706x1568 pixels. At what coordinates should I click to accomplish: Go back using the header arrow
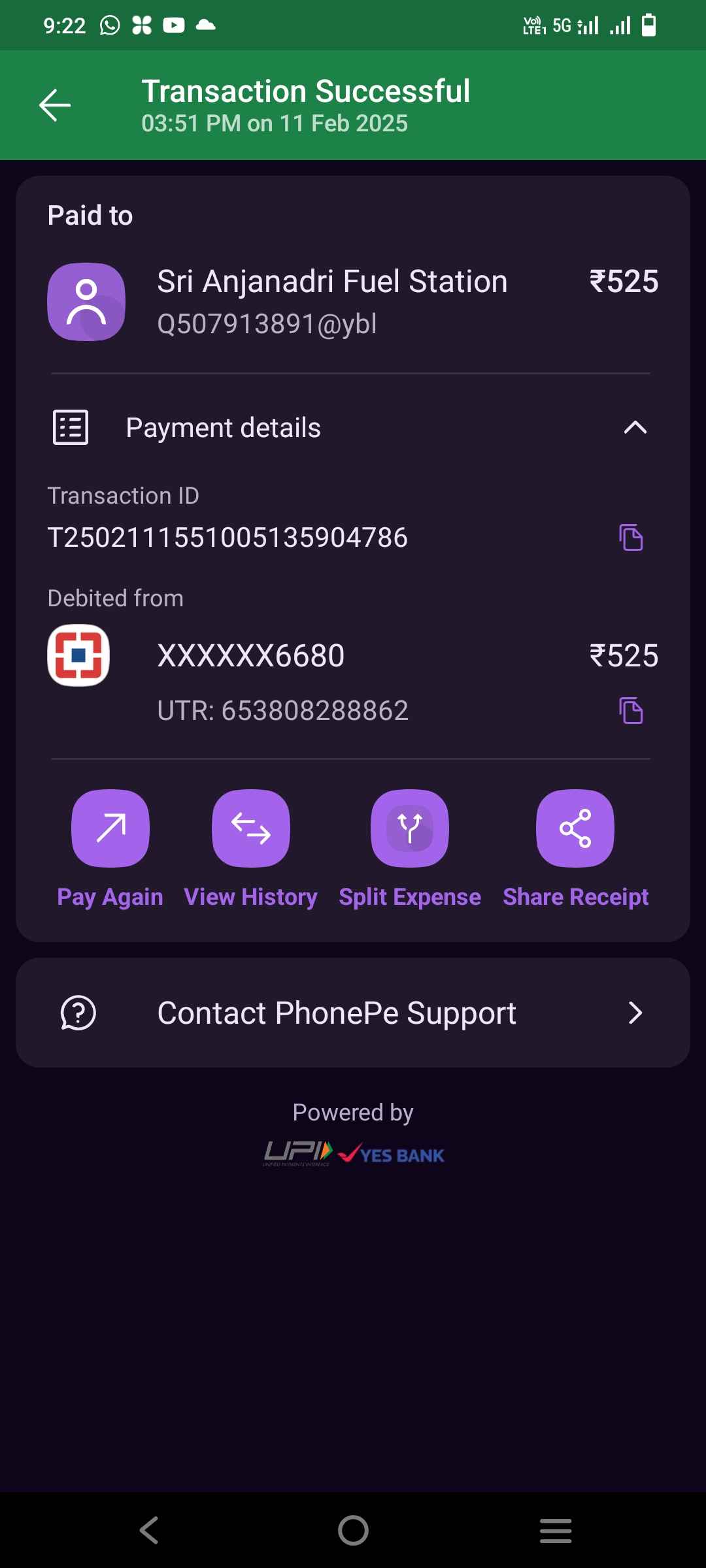click(x=55, y=105)
